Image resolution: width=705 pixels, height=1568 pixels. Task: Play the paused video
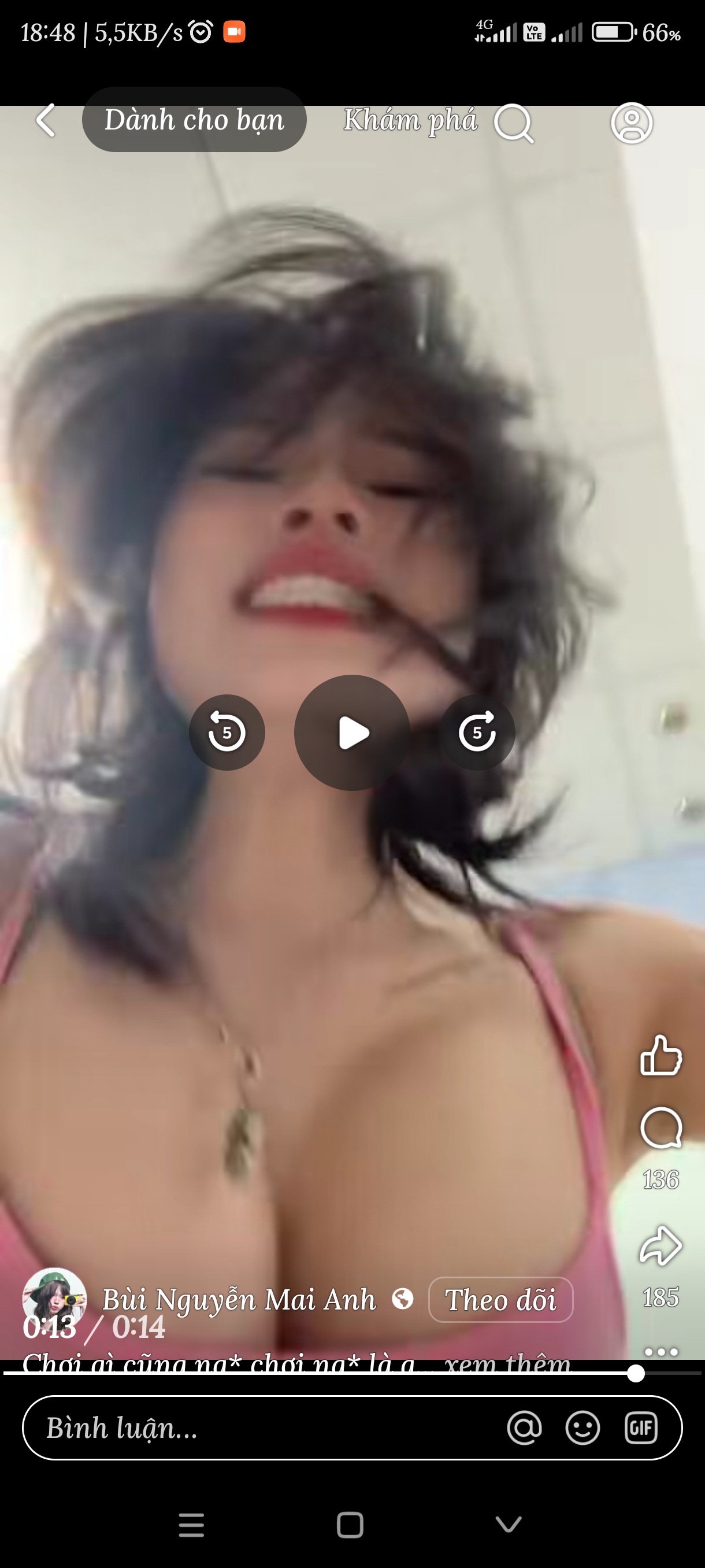point(352,733)
